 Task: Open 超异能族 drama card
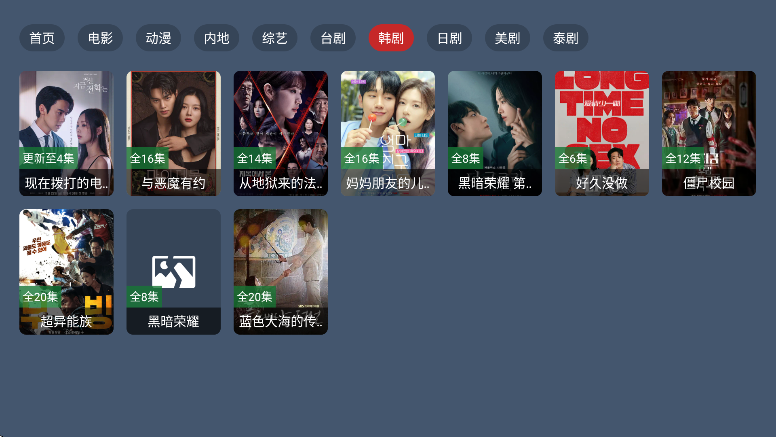point(66,271)
